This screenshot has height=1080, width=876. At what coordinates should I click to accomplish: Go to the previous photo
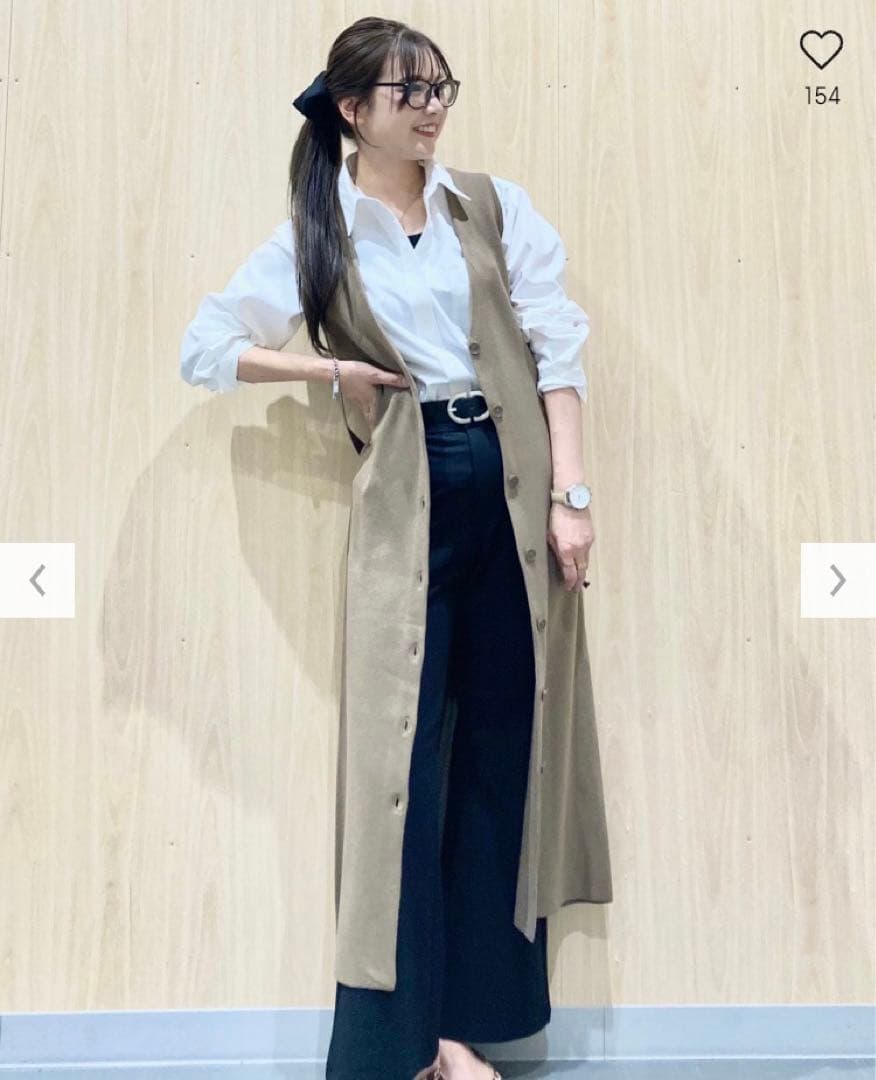(x=37, y=580)
